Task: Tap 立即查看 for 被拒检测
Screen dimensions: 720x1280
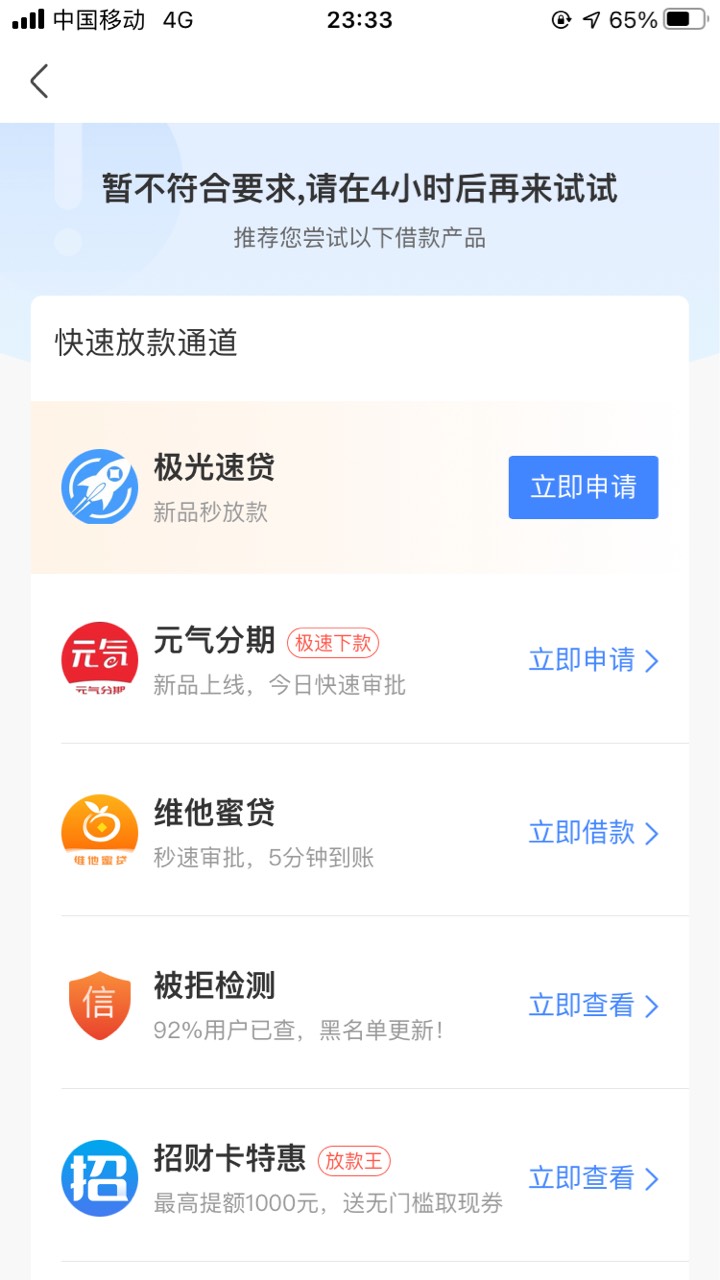Action: pyautogui.click(x=594, y=1005)
